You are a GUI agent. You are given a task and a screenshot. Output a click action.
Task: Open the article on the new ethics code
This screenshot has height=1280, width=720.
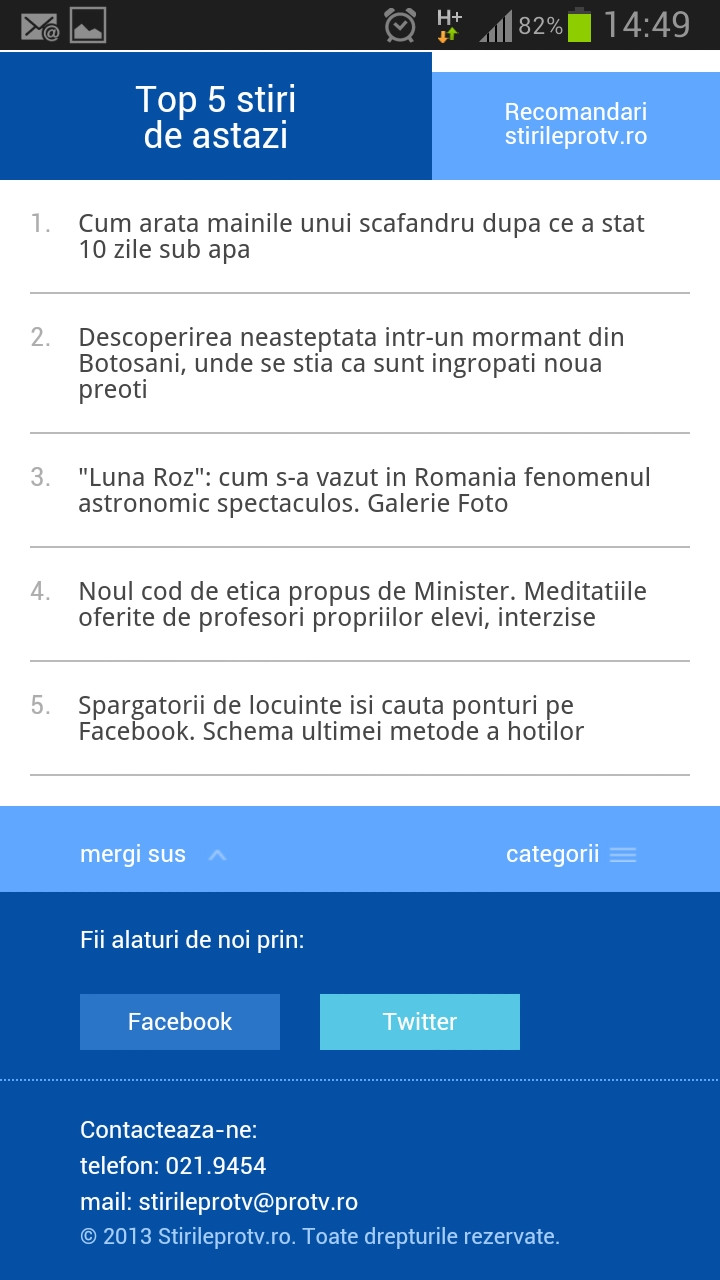tap(362, 604)
